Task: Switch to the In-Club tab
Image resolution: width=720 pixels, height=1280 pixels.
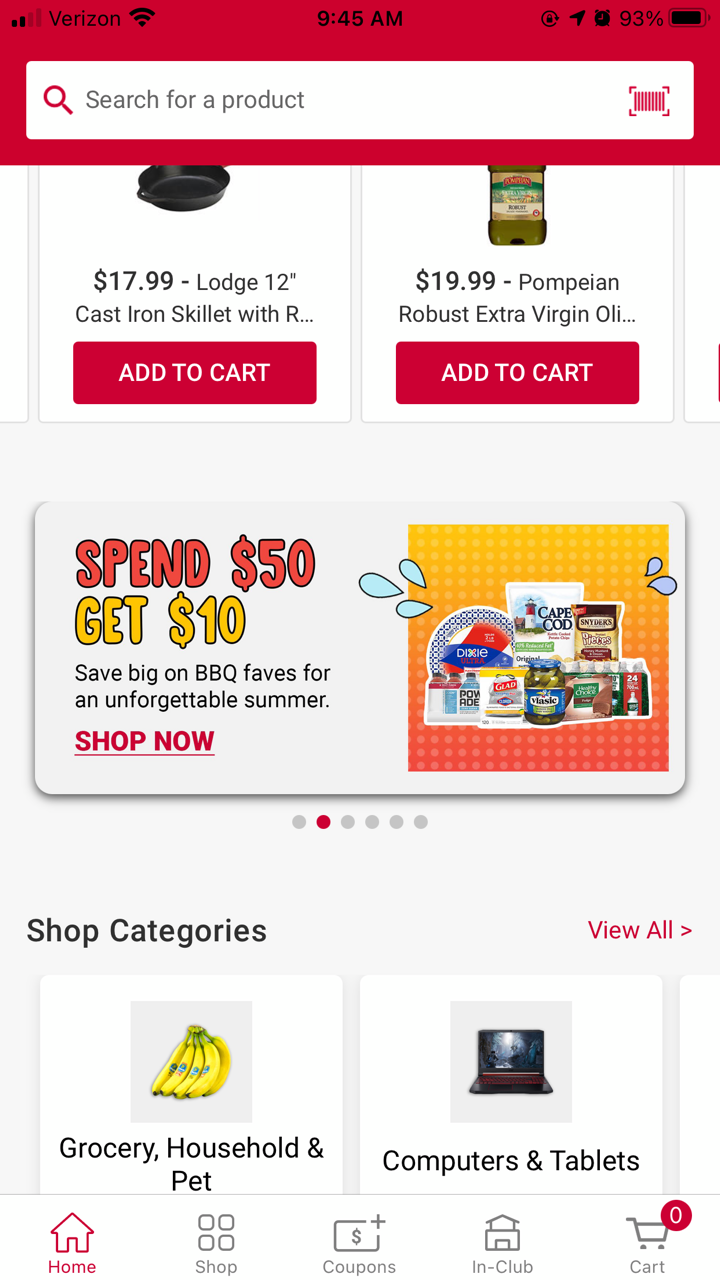Action: (502, 1243)
